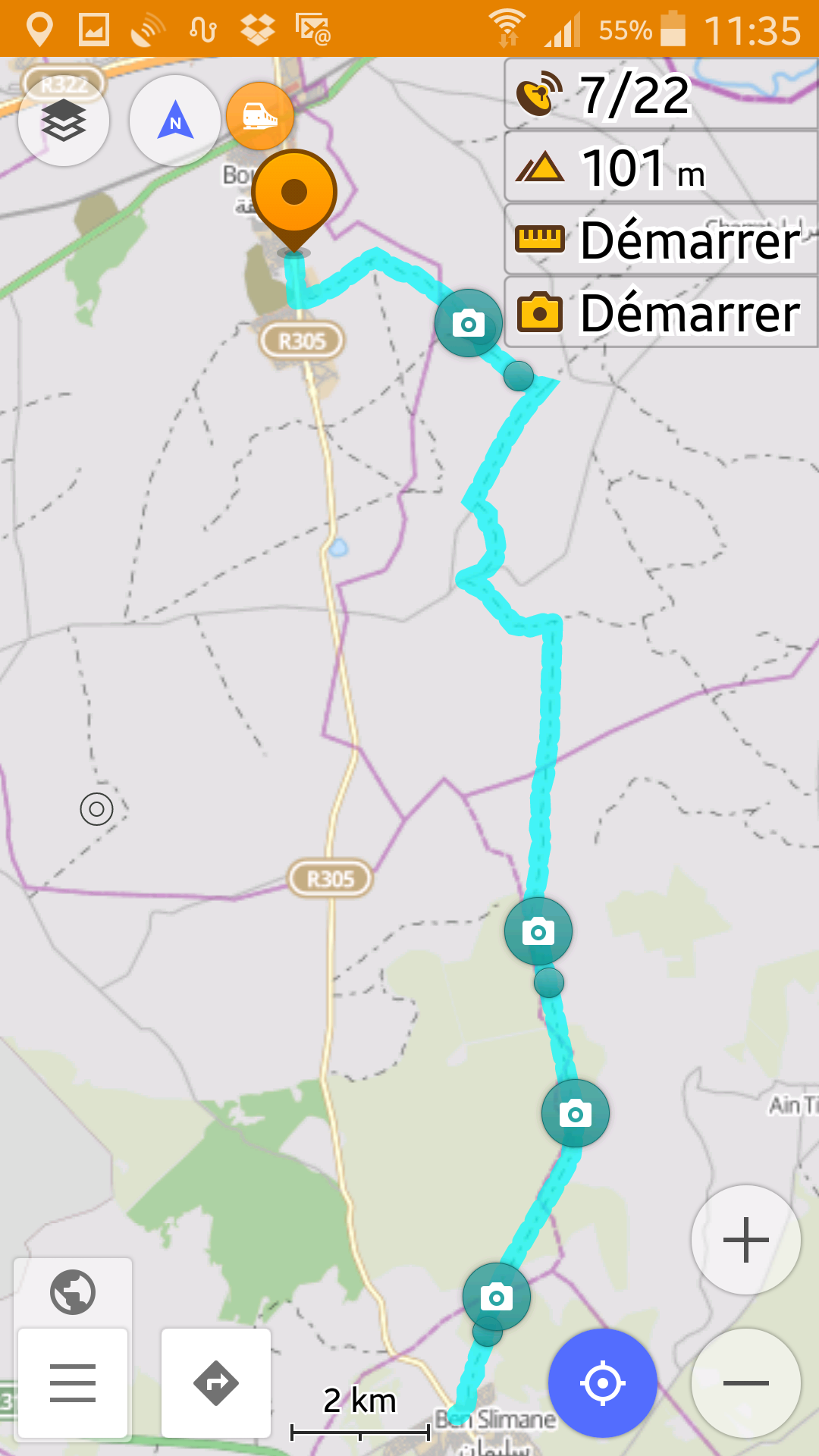This screenshot has height=1456, width=819.
Task: Open route navigation directions
Action: (216, 1383)
